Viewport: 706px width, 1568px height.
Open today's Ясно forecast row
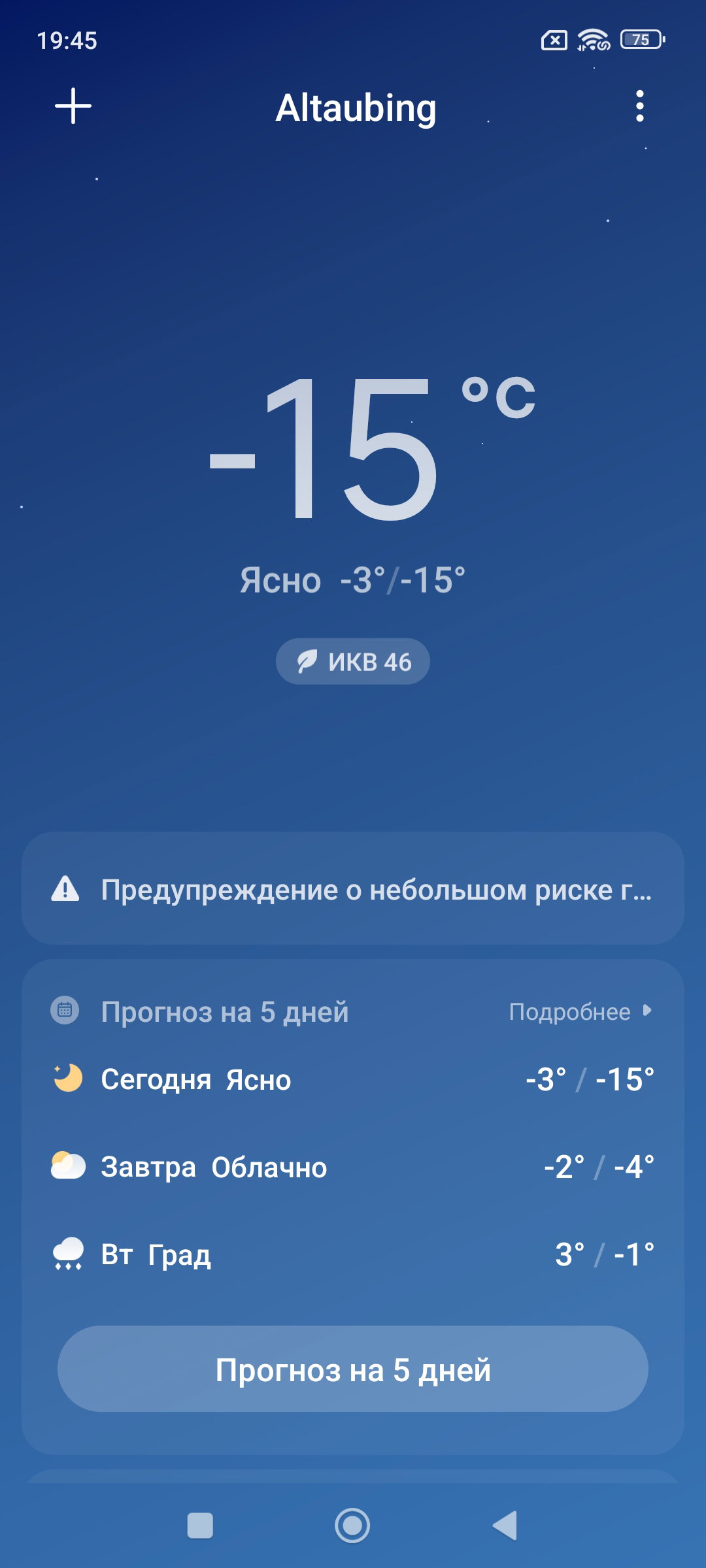(353, 1079)
